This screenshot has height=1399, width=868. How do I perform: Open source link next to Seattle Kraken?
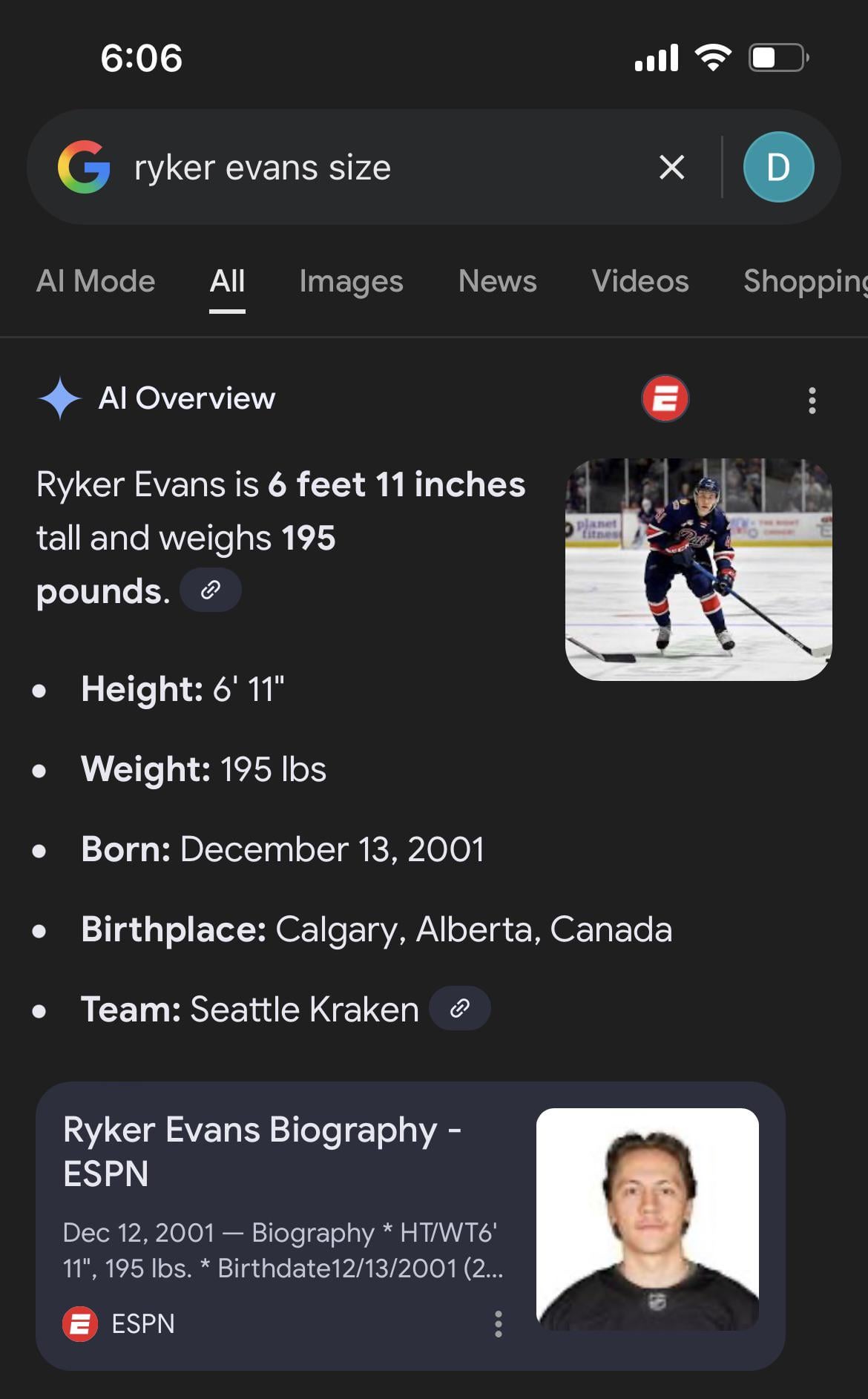coord(460,1008)
